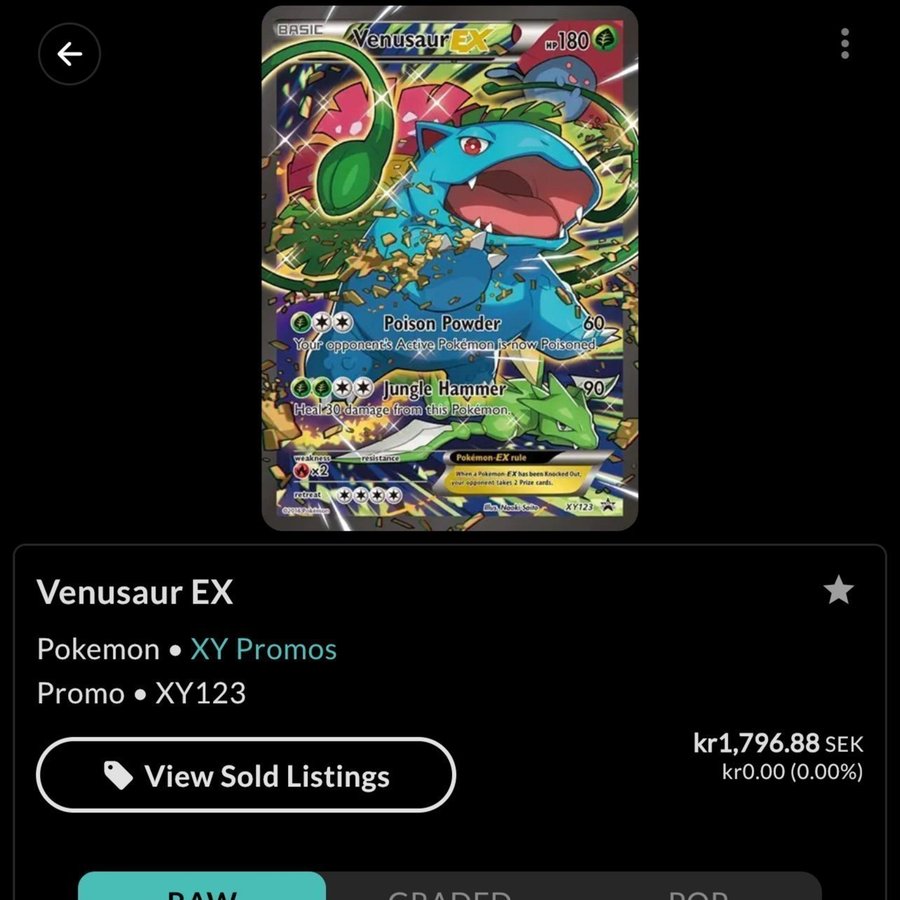This screenshot has width=900, height=900.
Task: Select the RAW tab
Action: coord(202,889)
